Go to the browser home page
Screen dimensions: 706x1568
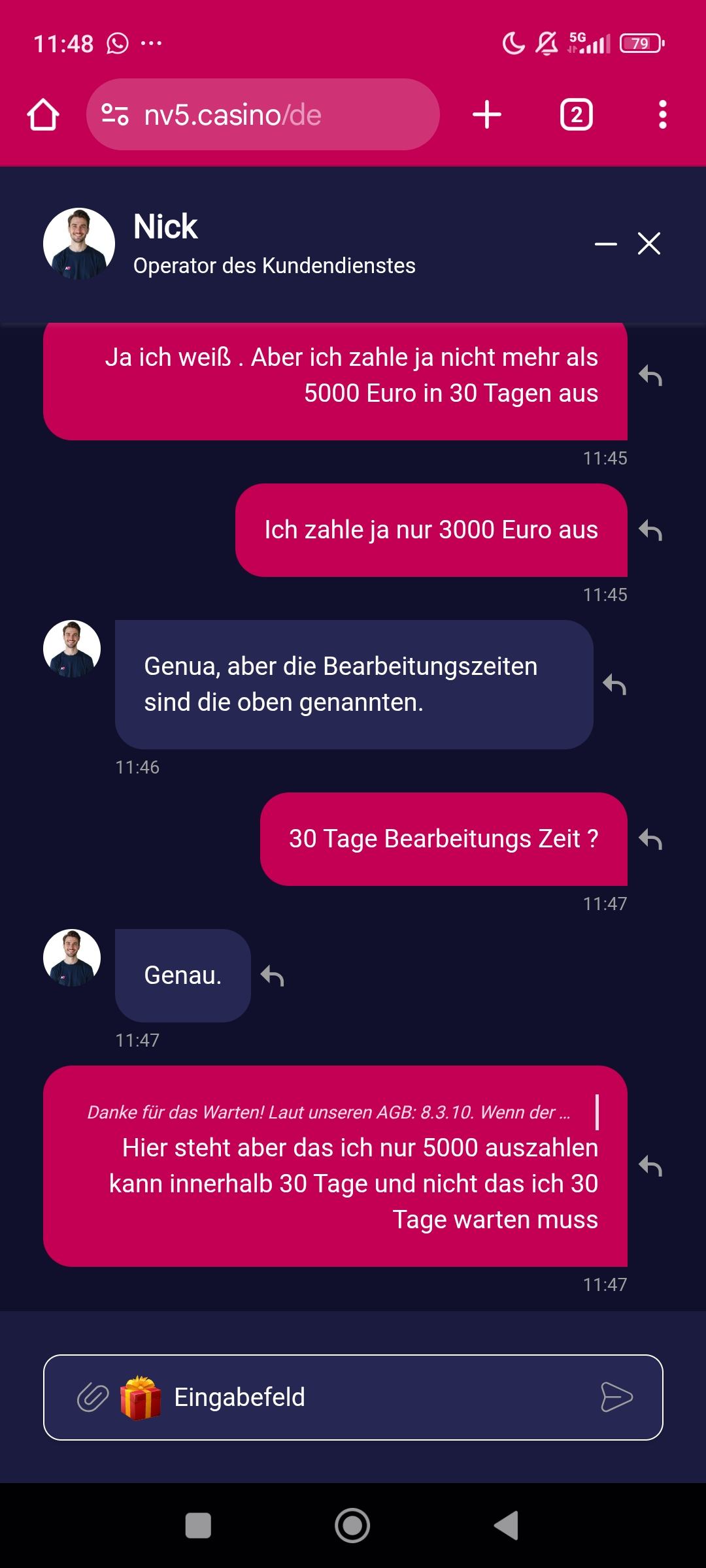43,115
